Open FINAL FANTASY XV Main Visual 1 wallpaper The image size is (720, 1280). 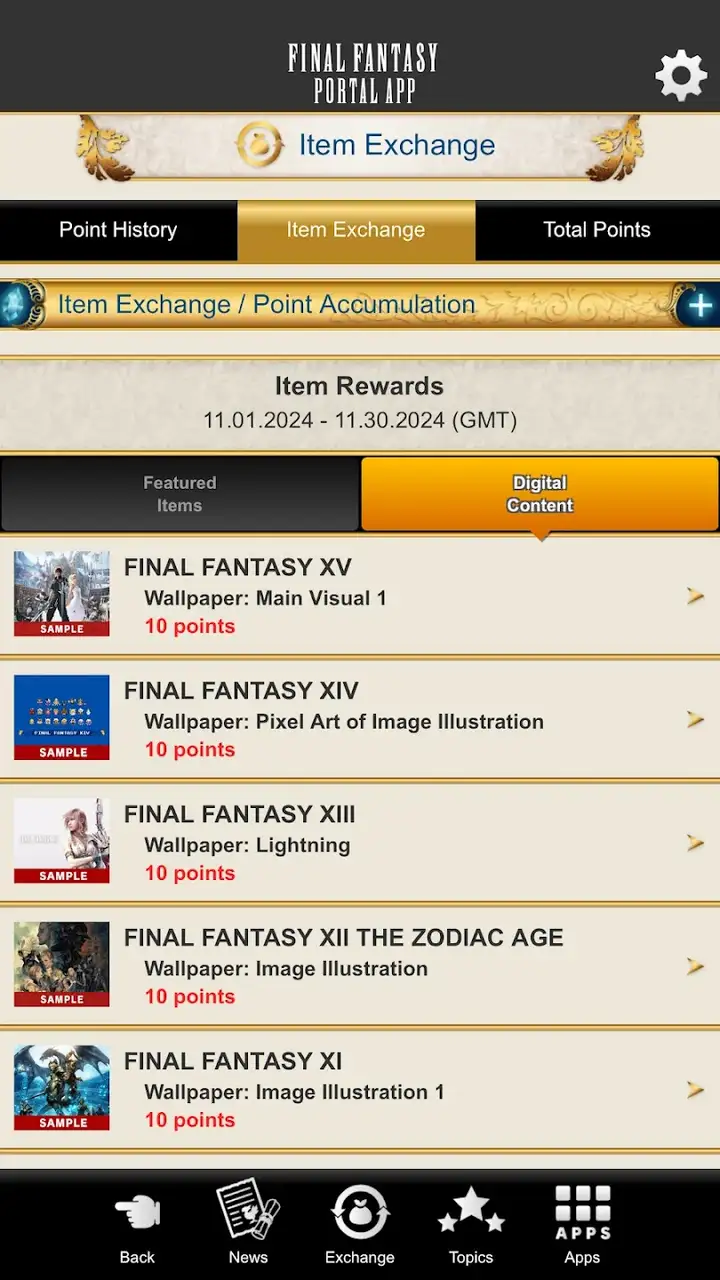(x=360, y=596)
